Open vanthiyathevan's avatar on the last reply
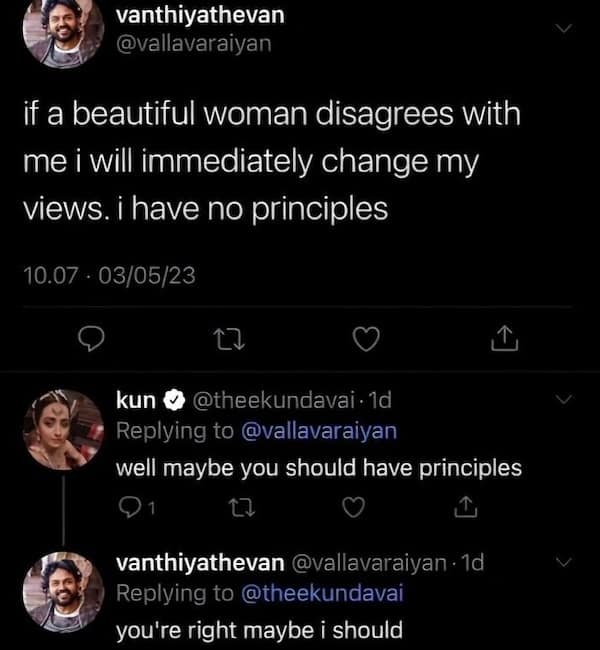Screen dimensions: 600x650 tap(65, 592)
